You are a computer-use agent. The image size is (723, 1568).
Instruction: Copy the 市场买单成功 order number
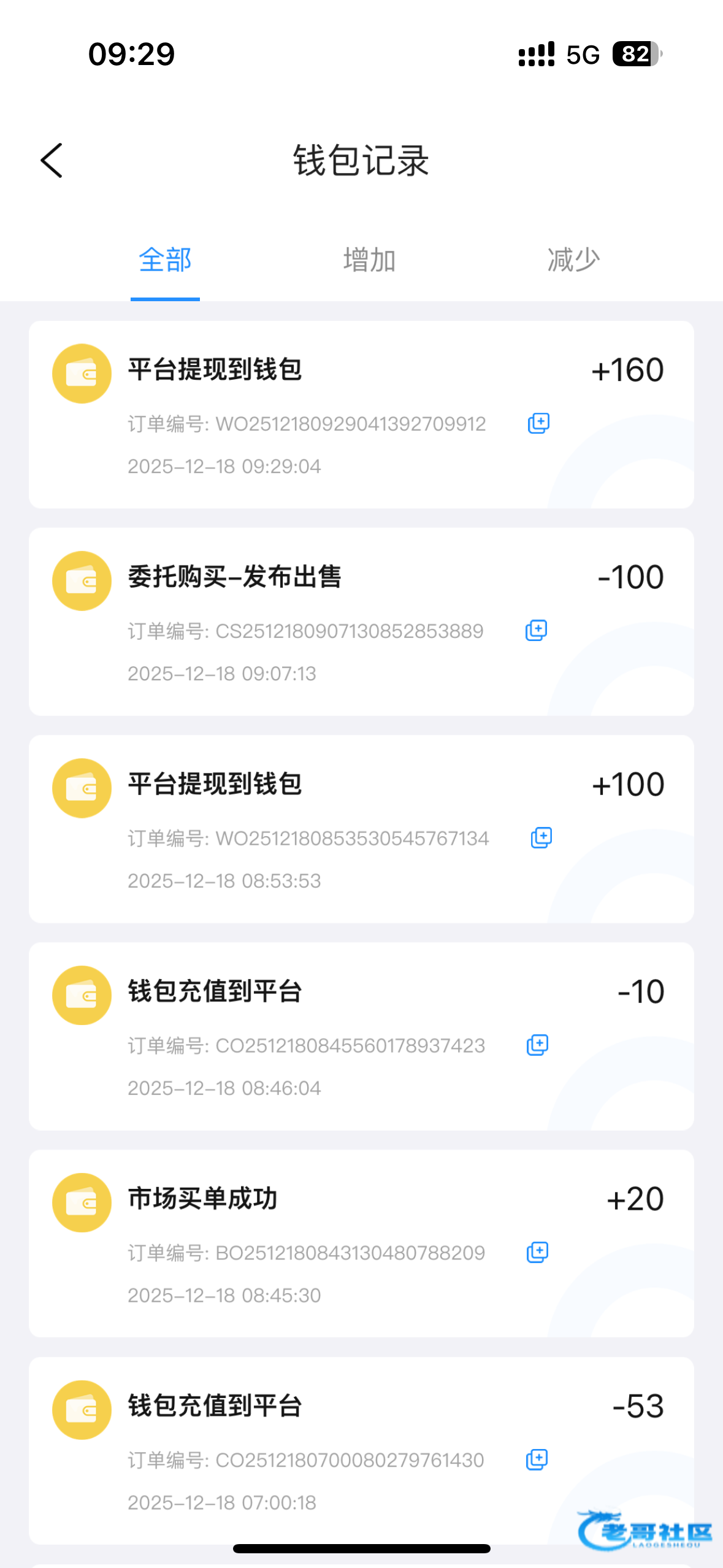click(537, 1252)
